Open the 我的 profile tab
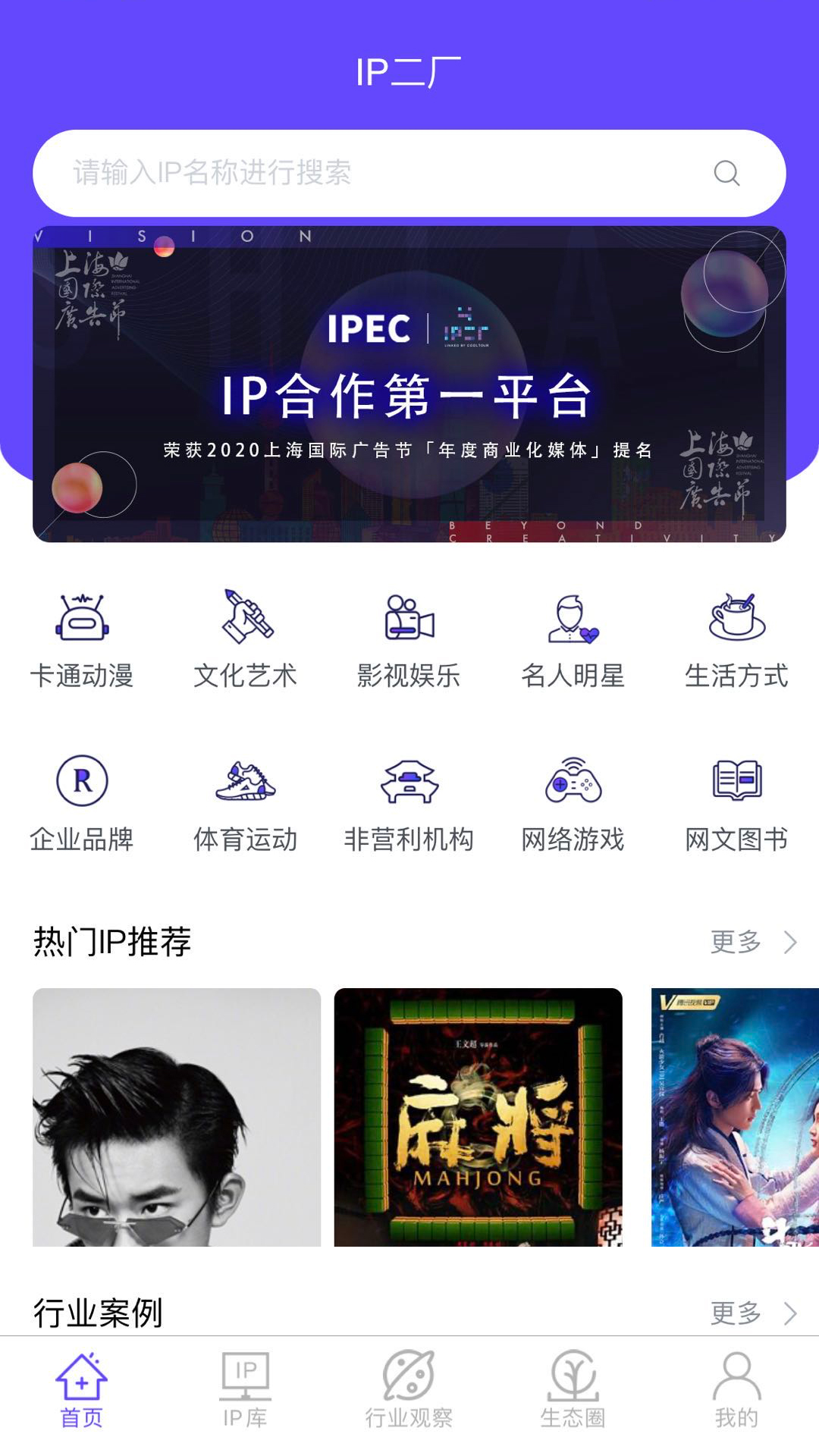 click(737, 1389)
